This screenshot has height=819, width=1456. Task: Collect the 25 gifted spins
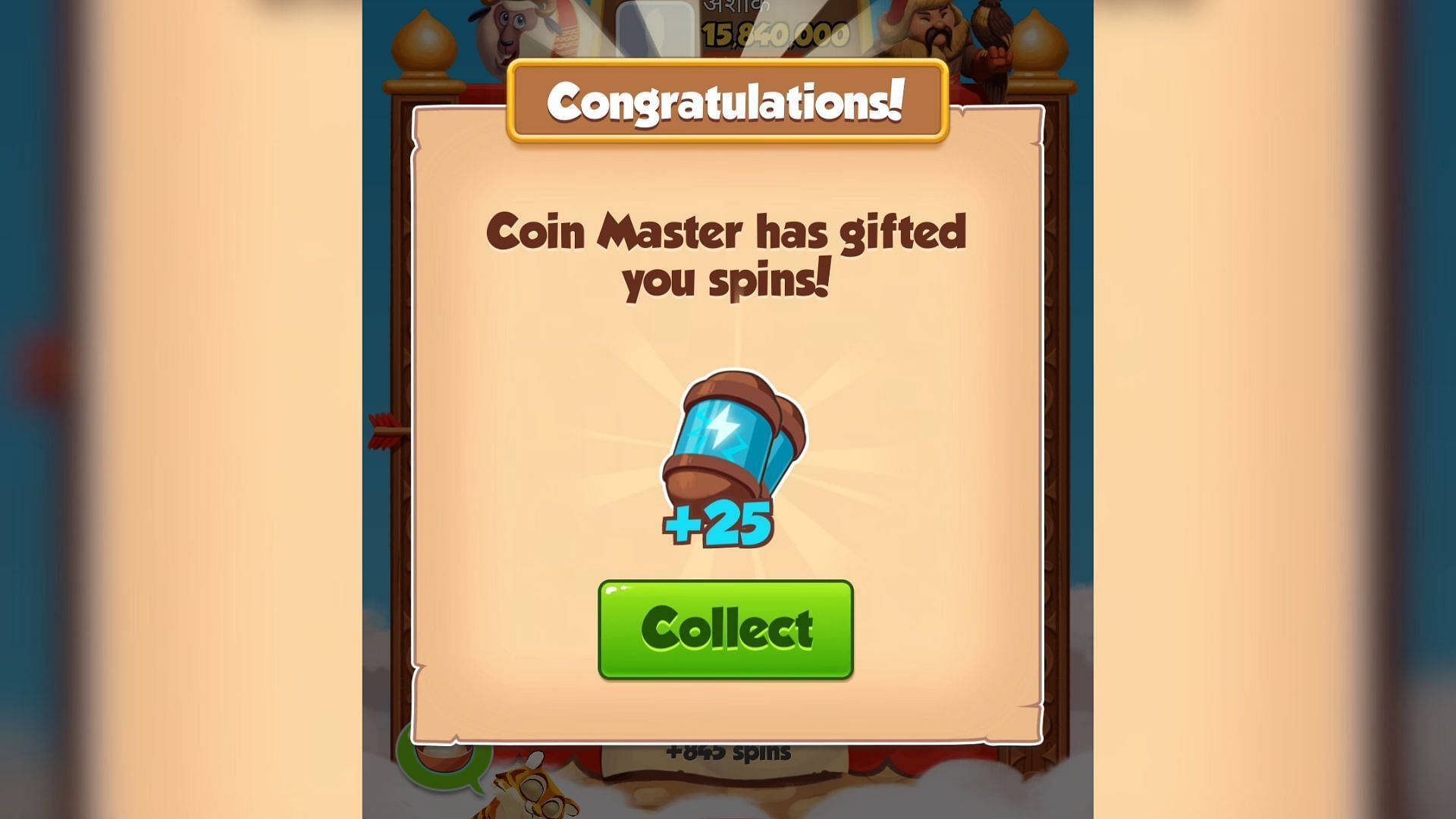click(726, 629)
